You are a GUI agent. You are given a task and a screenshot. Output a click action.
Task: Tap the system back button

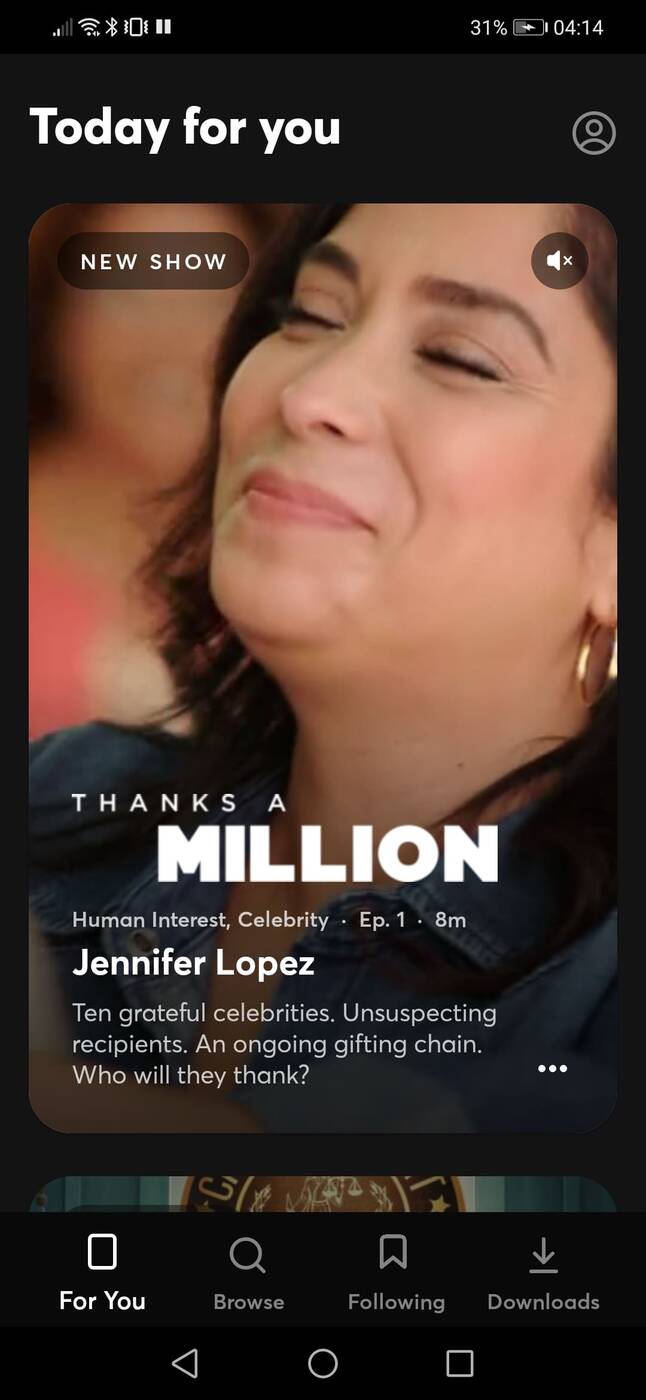pos(185,1363)
